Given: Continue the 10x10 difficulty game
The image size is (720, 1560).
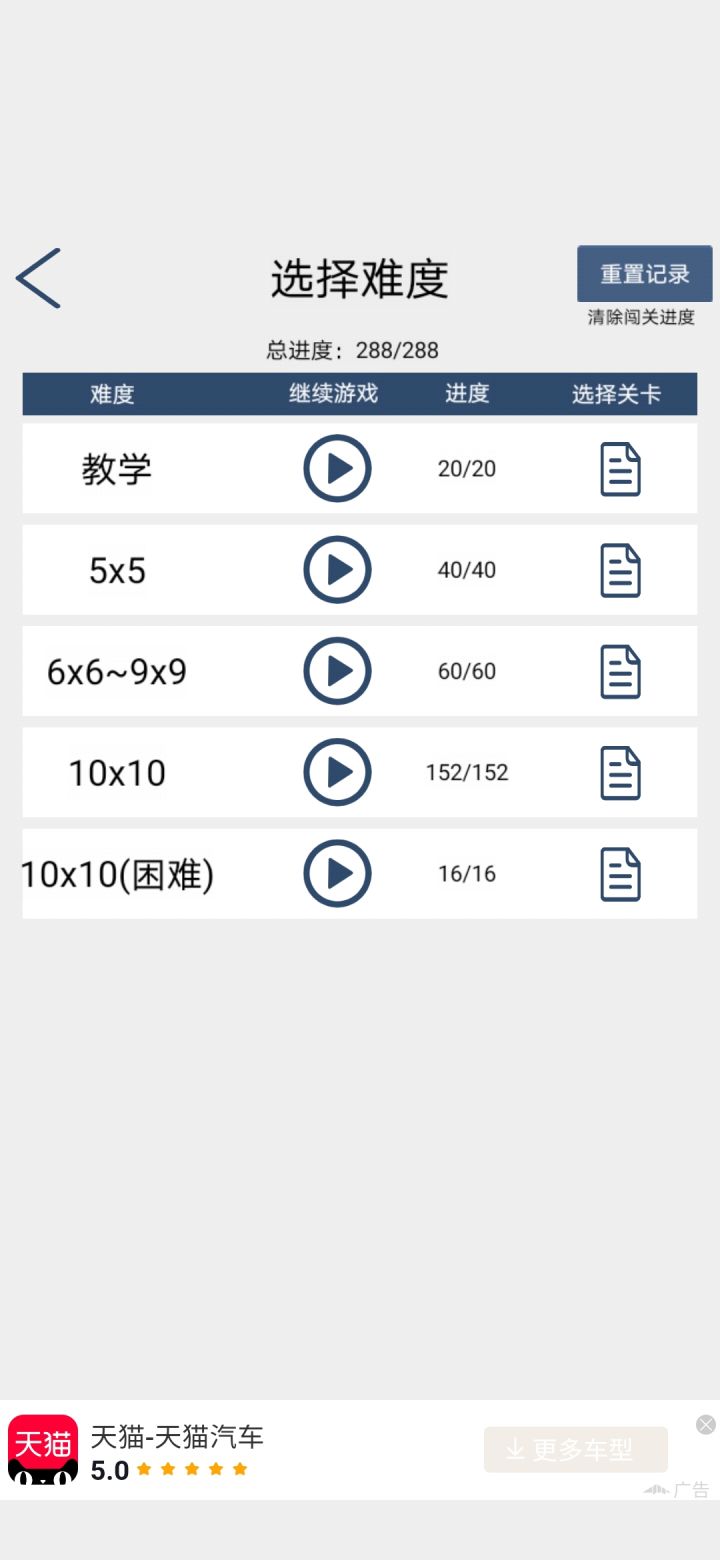Looking at the screenshot, I should [x=337, y=772].
